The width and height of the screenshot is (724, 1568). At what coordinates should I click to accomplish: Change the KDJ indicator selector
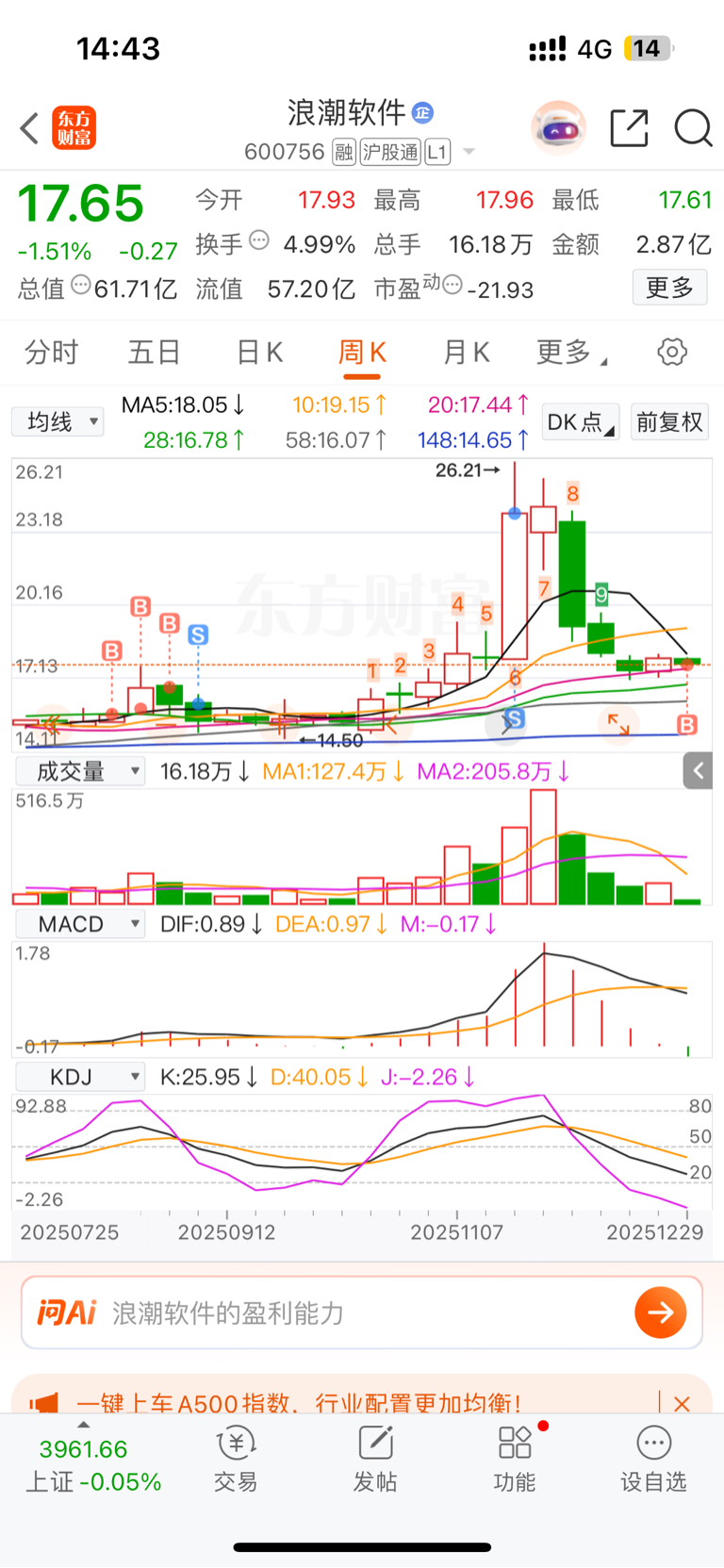pos(80,1077)
